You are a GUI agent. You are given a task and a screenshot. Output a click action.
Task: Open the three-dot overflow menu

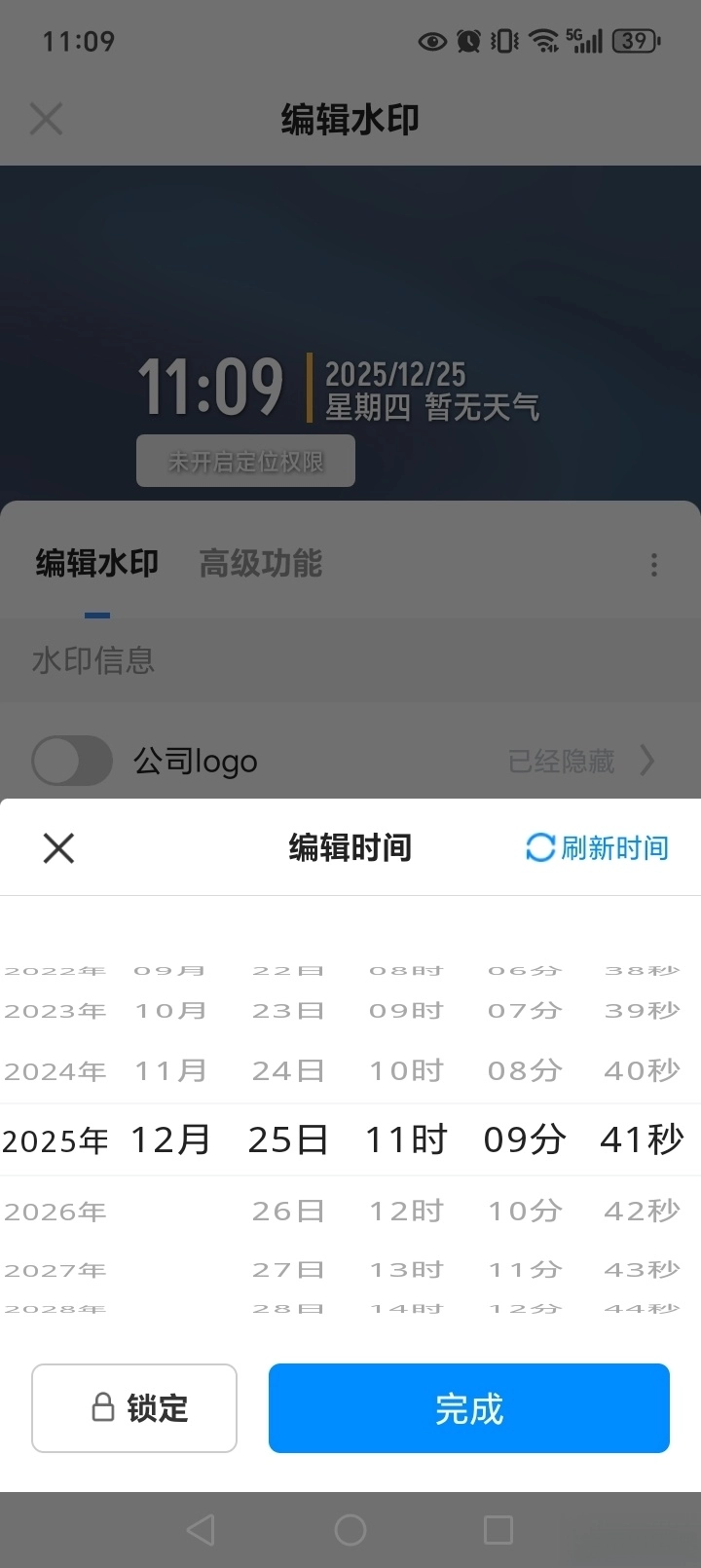pos(653,565)
